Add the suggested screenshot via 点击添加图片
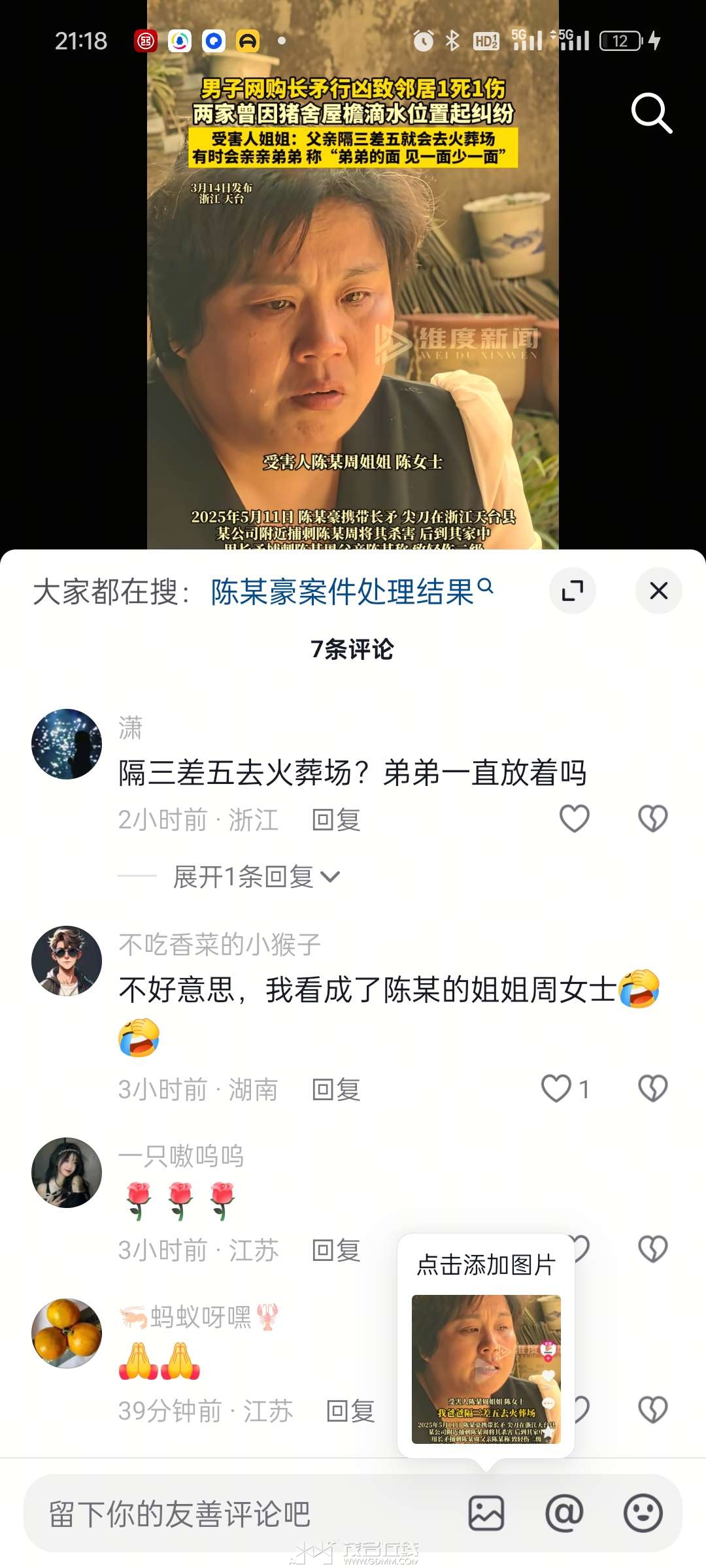The image size is (706, 1568). (x=486, y=1368)
